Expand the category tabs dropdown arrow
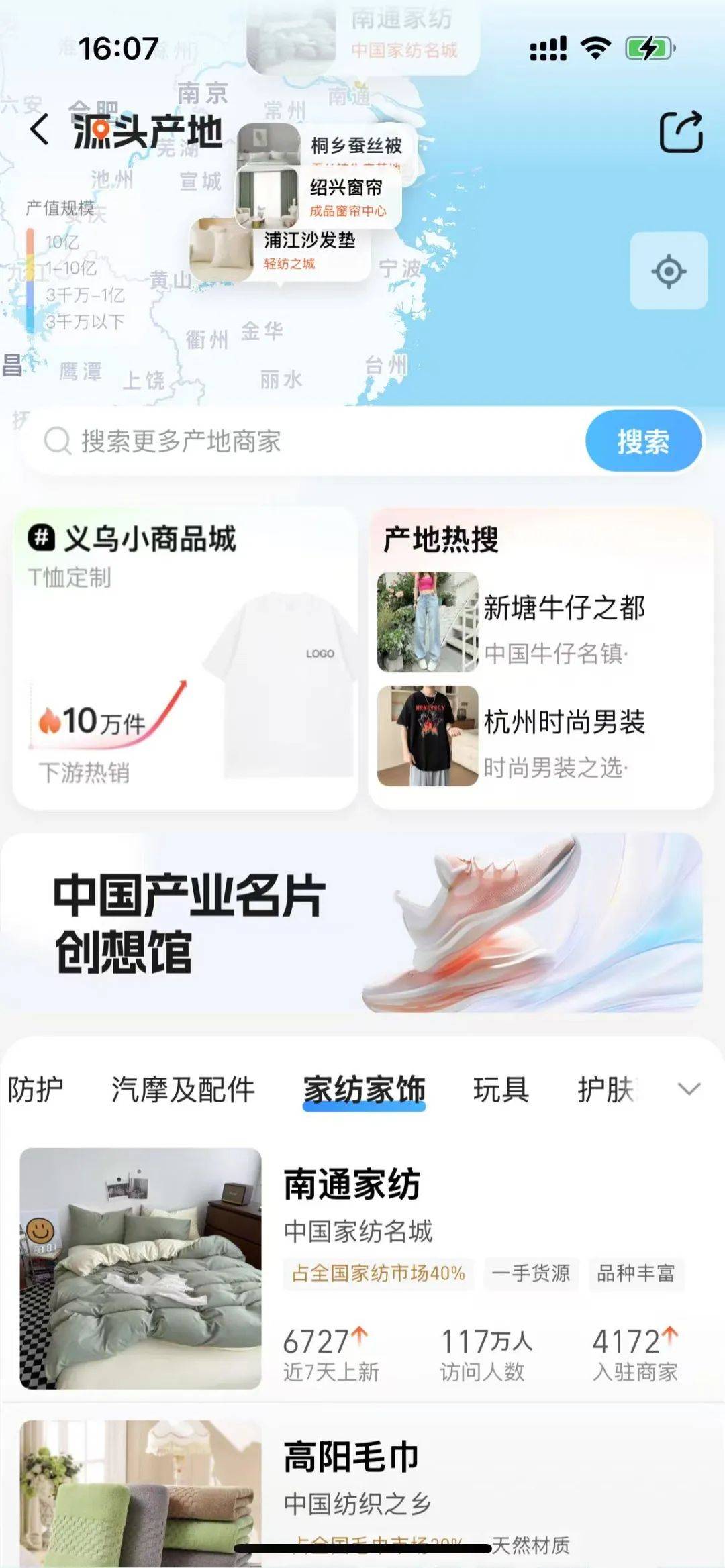The height and width of the screenshot is (1568, 725). click(689, 1089)
